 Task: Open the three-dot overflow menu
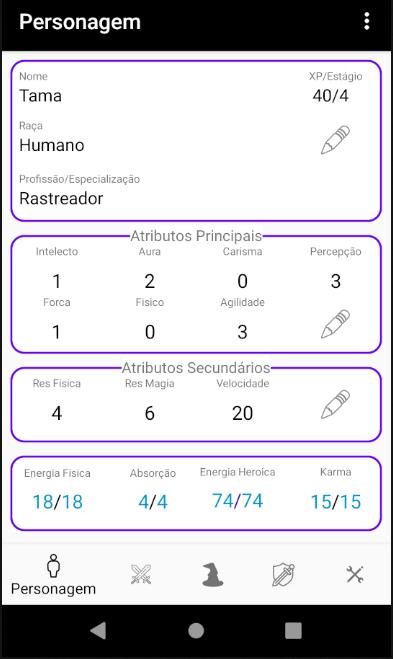coord(367,21)
